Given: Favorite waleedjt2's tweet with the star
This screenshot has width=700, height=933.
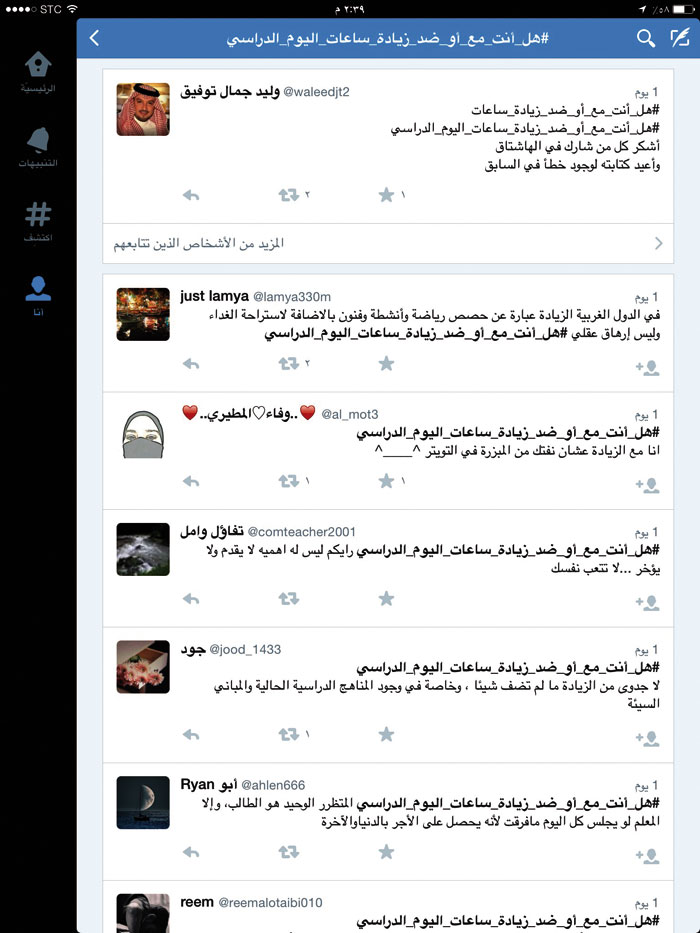Looking at the screenshot, I should coord(387,195).
